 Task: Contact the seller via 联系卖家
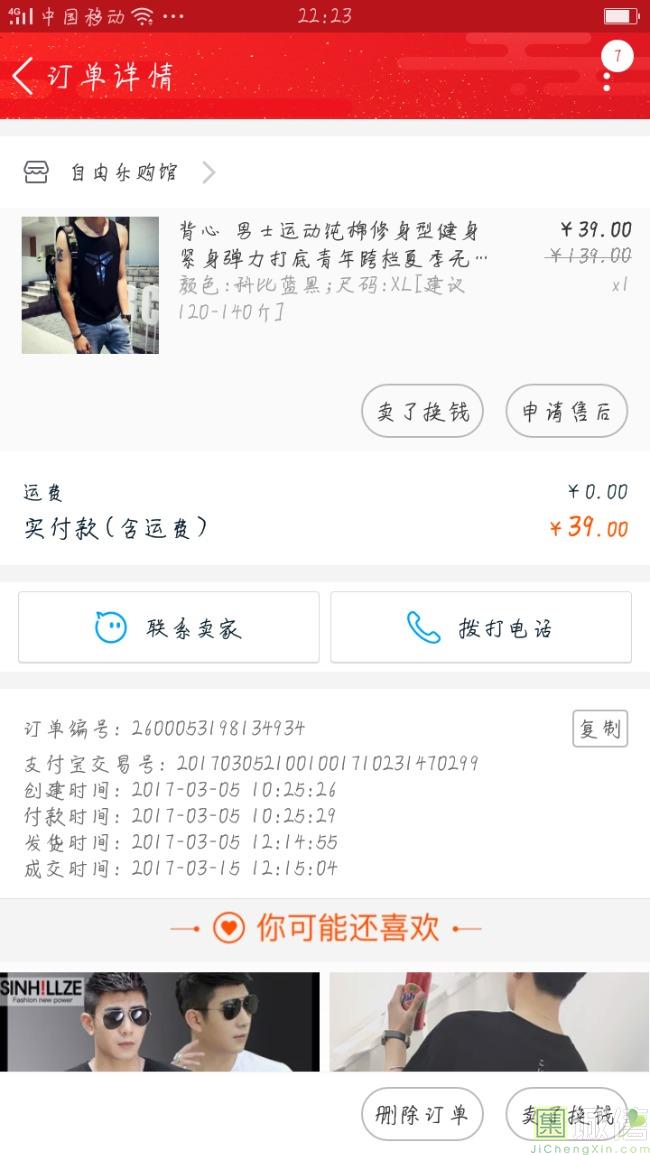168,628
